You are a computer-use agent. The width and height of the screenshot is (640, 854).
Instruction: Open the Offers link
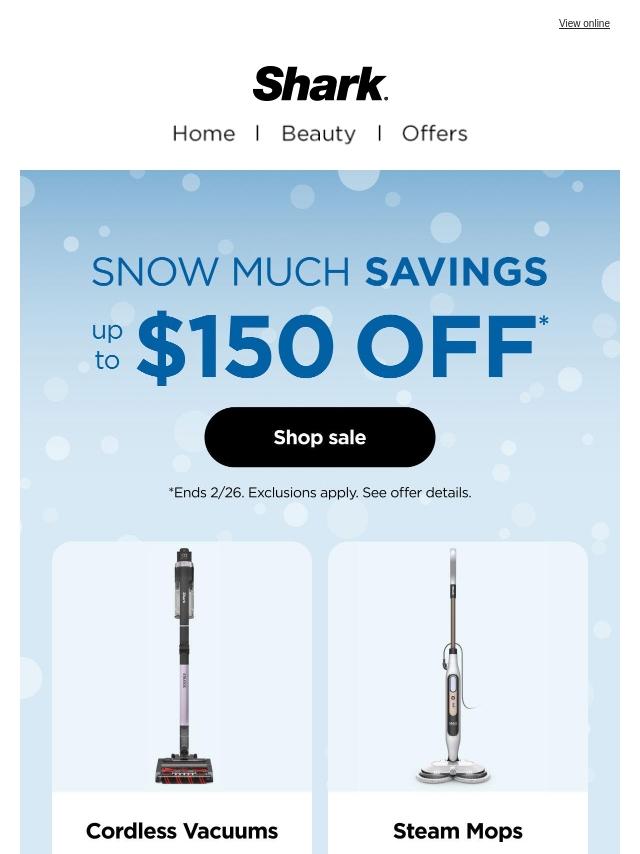click(434, 133)
